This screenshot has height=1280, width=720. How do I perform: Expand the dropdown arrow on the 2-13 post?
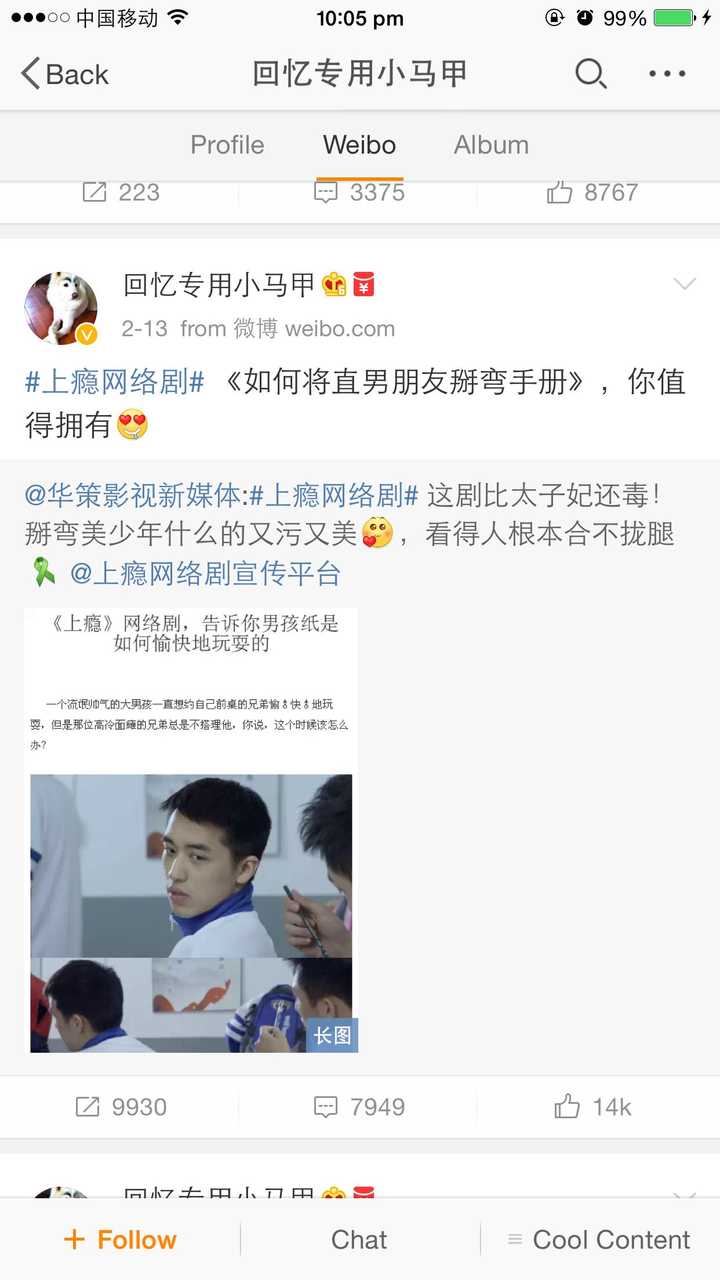click(x=684, y=285)
